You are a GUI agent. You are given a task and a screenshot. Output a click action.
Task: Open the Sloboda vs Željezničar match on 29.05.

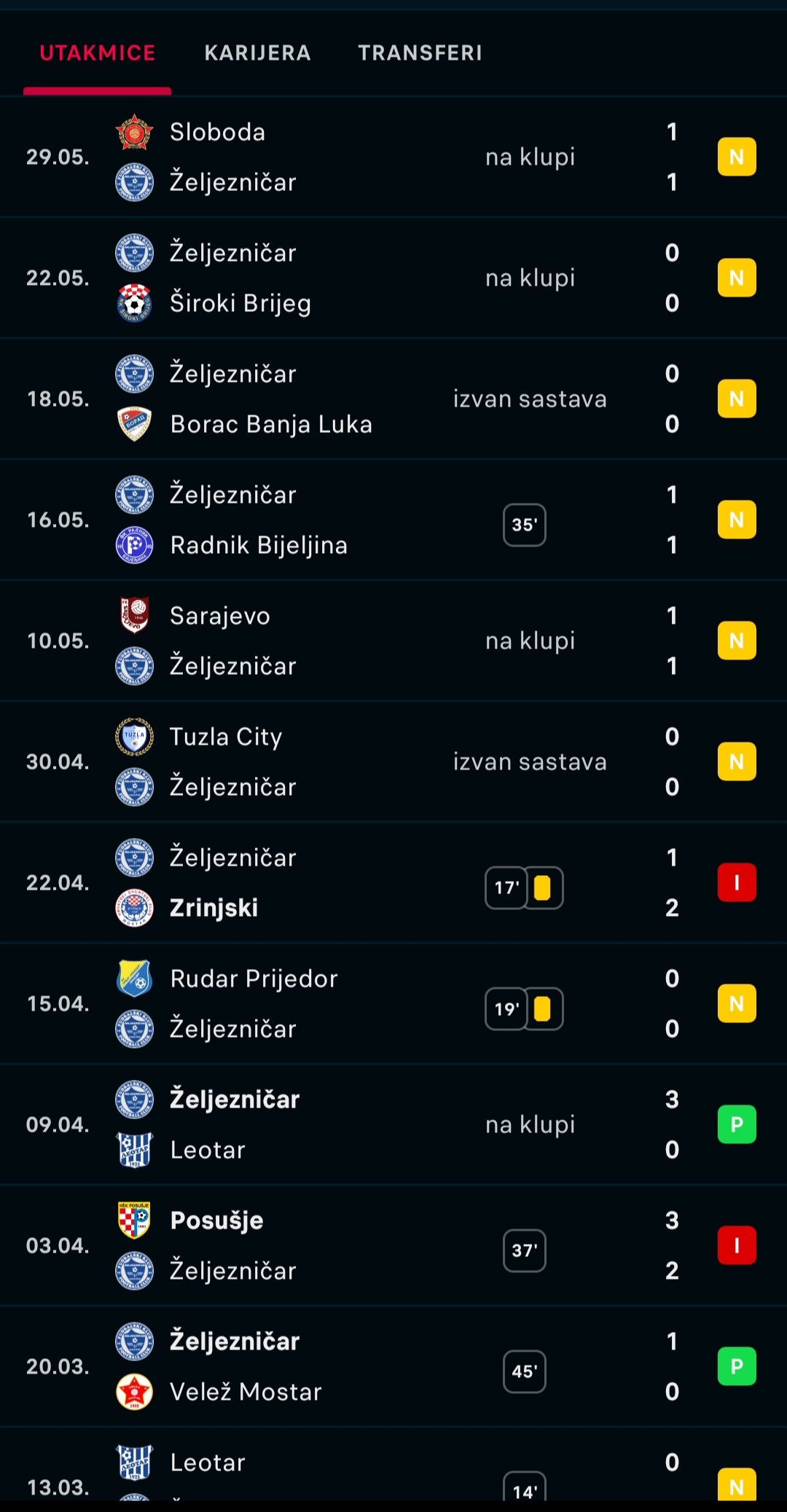point(393,157)
